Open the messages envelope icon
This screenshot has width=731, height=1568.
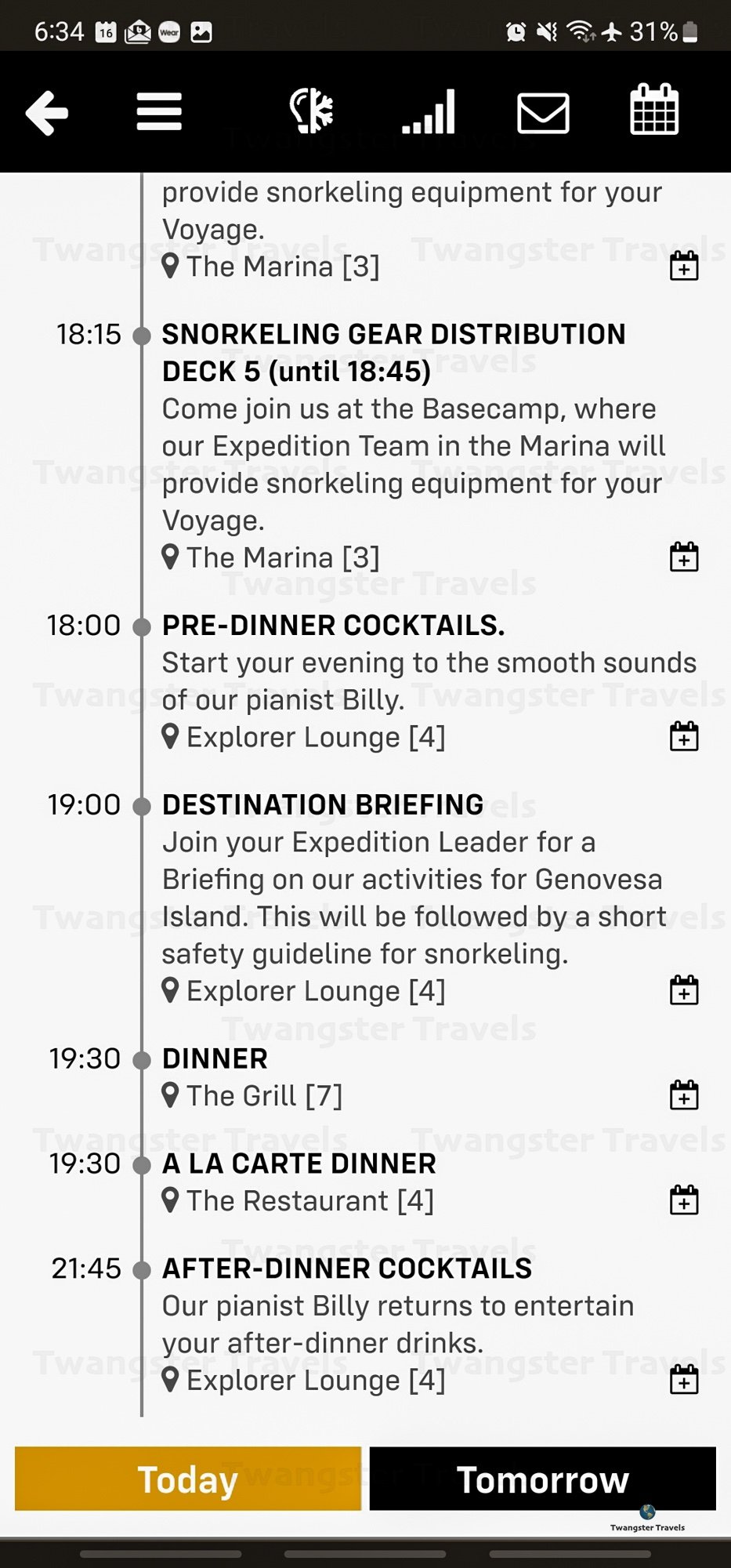(543, 113)
